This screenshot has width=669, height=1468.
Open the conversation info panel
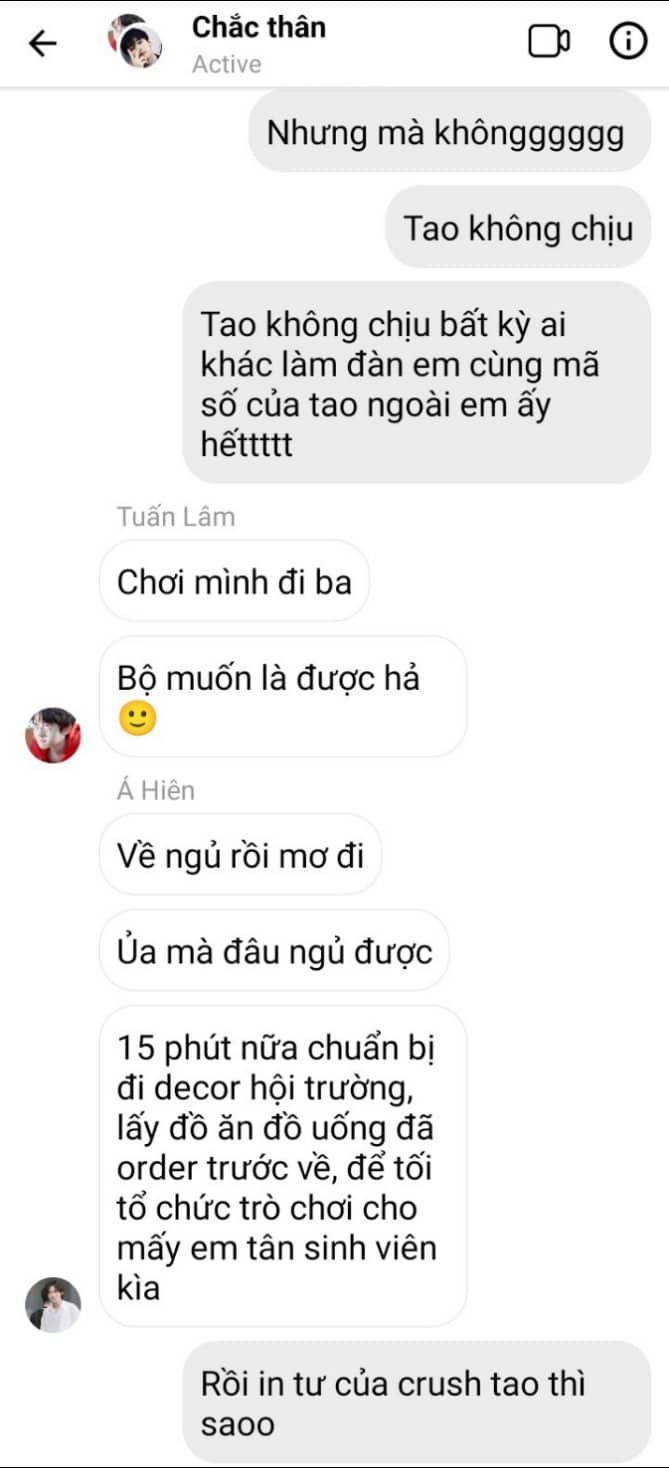pyautogui.click(x=628, y=41)
